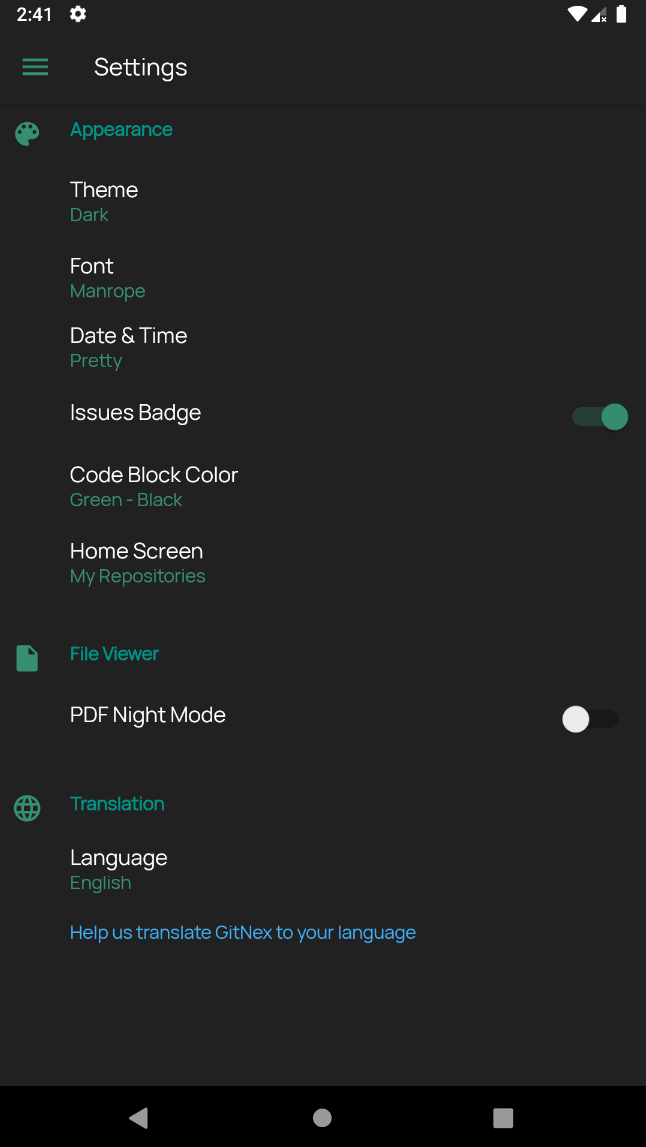Select the Code Block Color setting
Viewport: 646px width, 1147px height.
pos(153,485)
